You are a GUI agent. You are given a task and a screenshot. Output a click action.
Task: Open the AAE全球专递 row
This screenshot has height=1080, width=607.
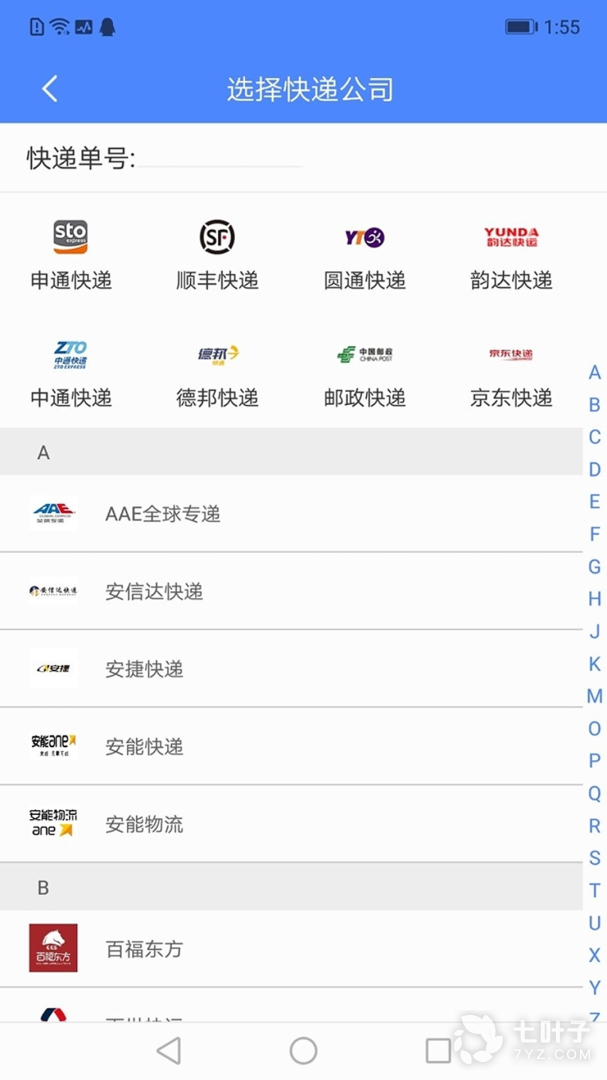(x=290, y=514)
